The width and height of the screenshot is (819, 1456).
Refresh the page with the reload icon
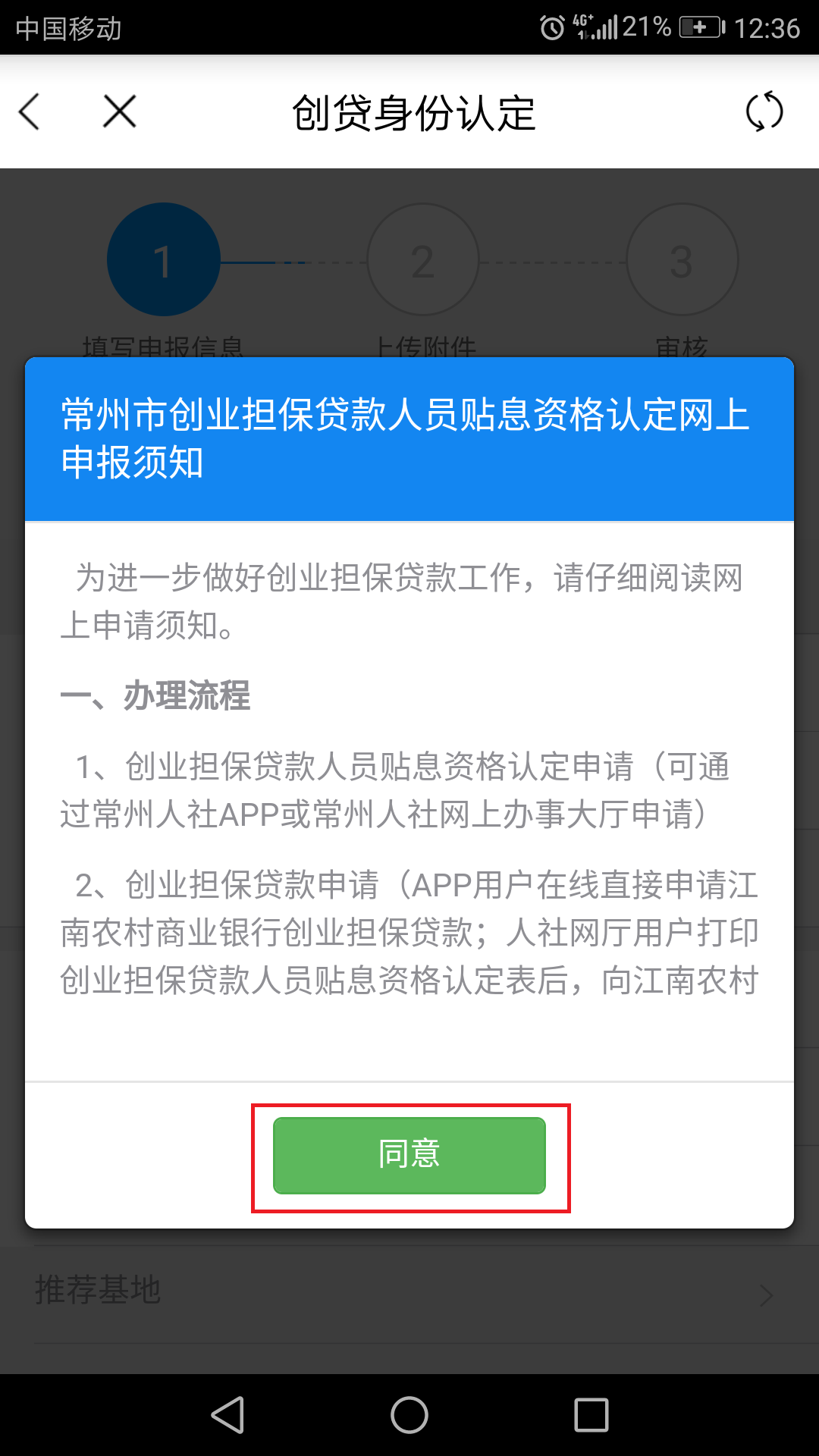[764, 112]
